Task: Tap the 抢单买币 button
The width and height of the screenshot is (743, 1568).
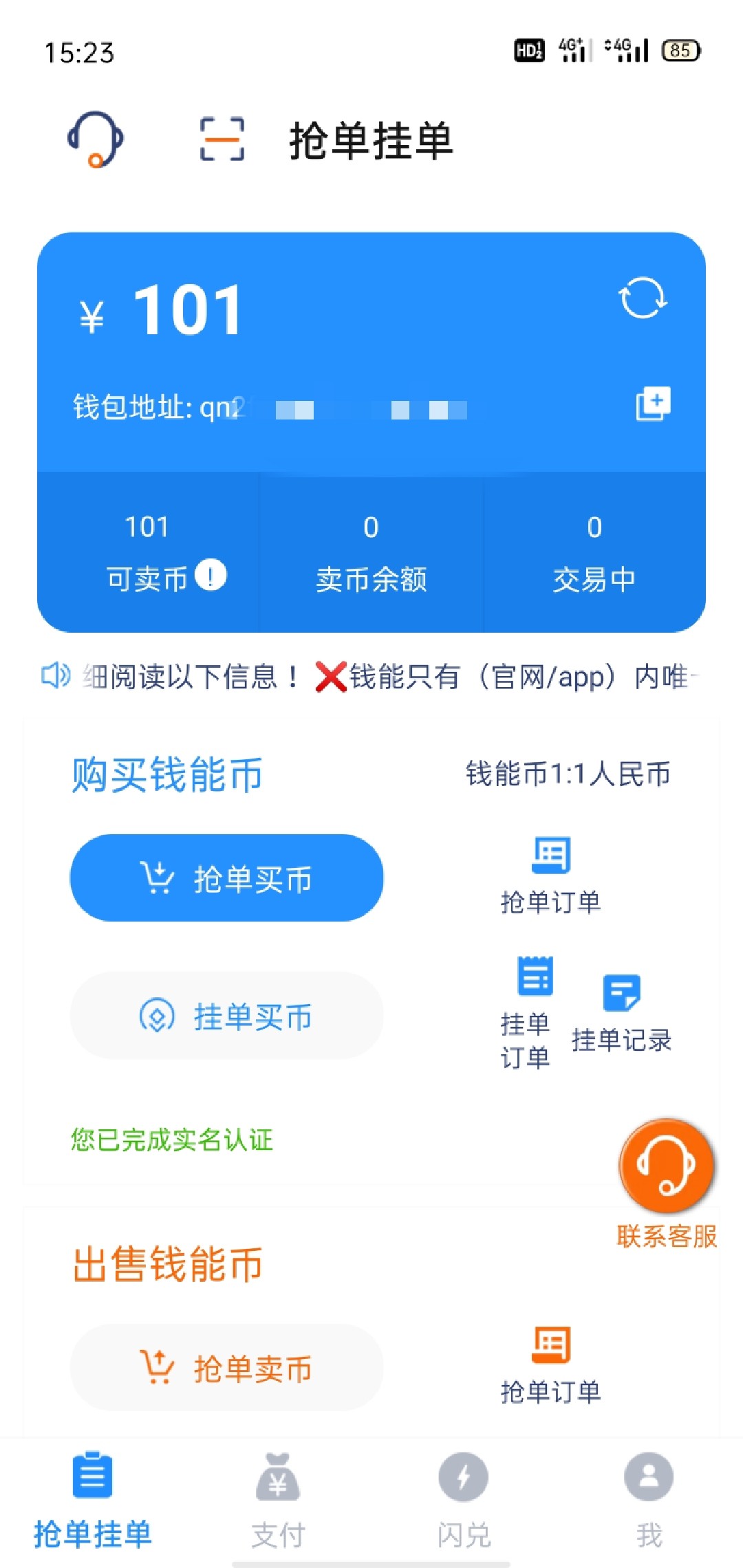Action: pos(226,878)
